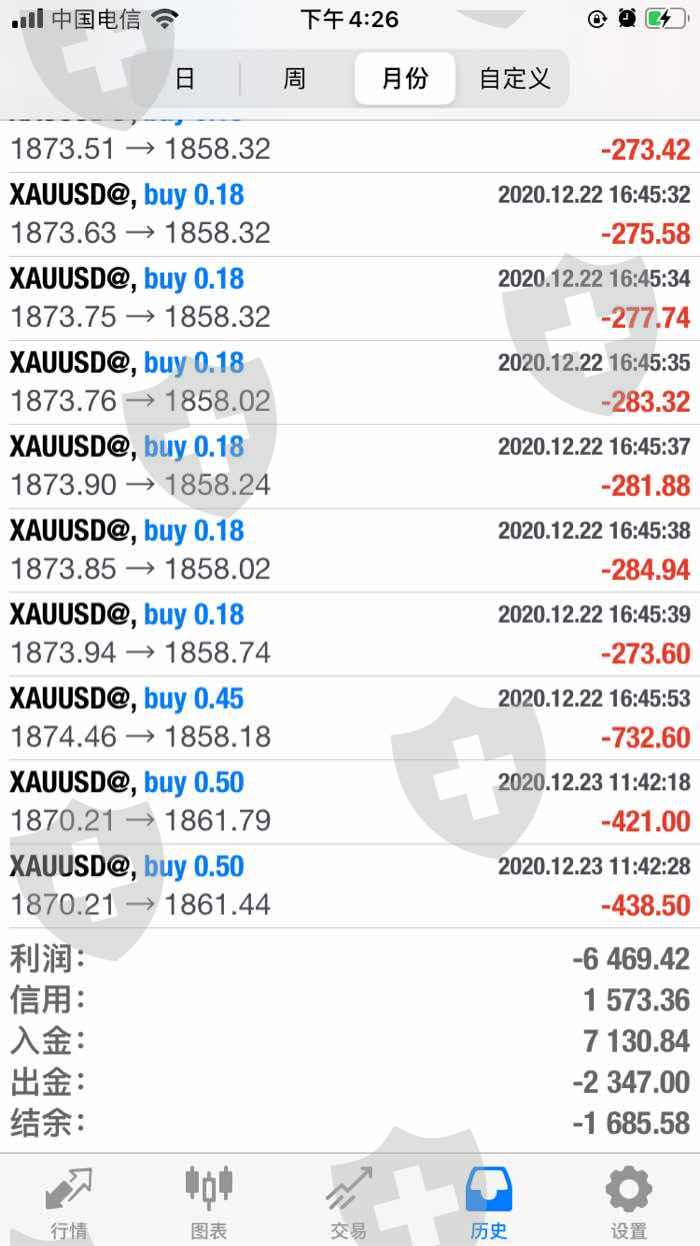Open the trade with loss -277.74
Image resolution: width=700 pixels, height=1246 pixels.
point(350,298)
